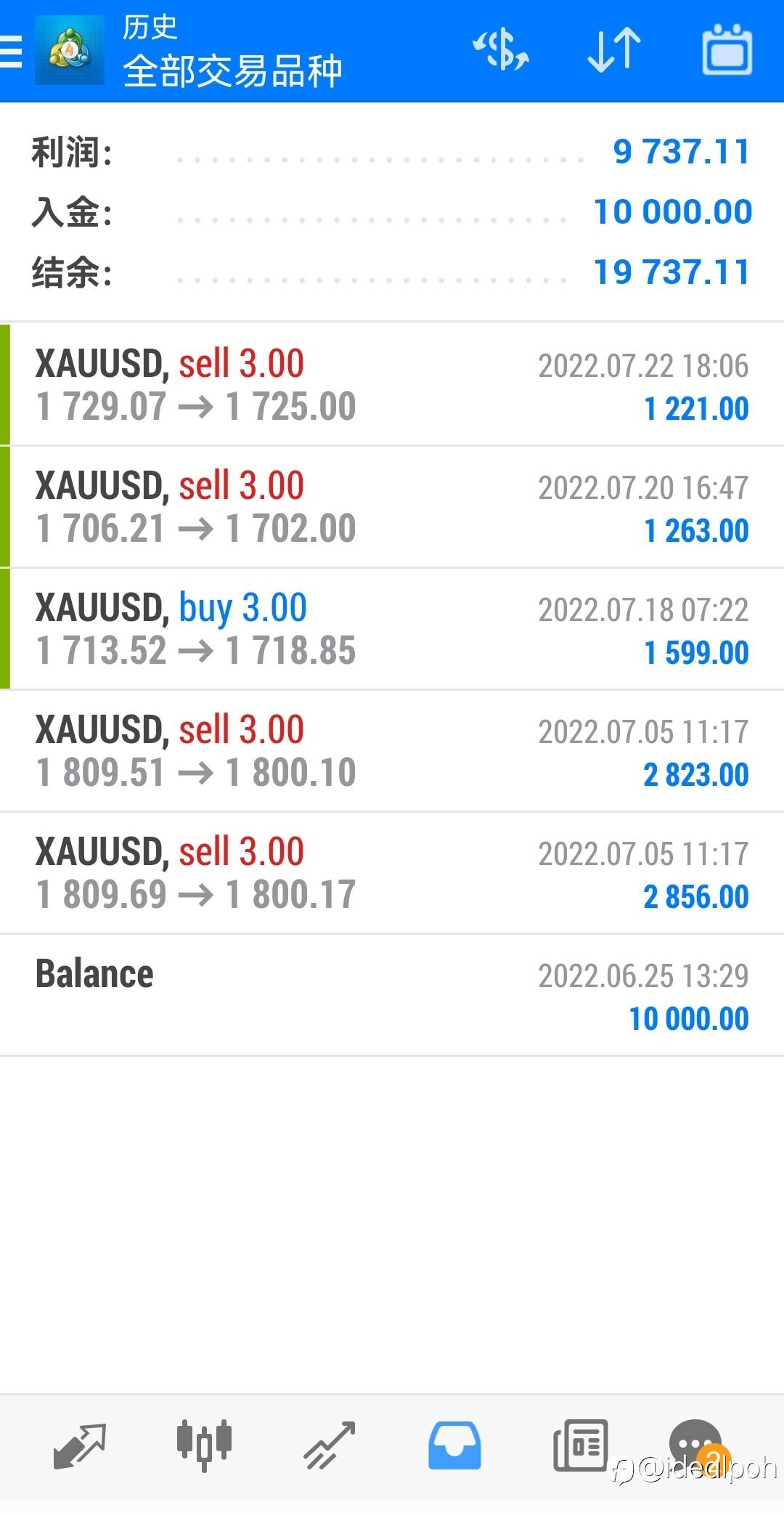Switch to the News tab
784x1513 pixels.
[580, 1445]
